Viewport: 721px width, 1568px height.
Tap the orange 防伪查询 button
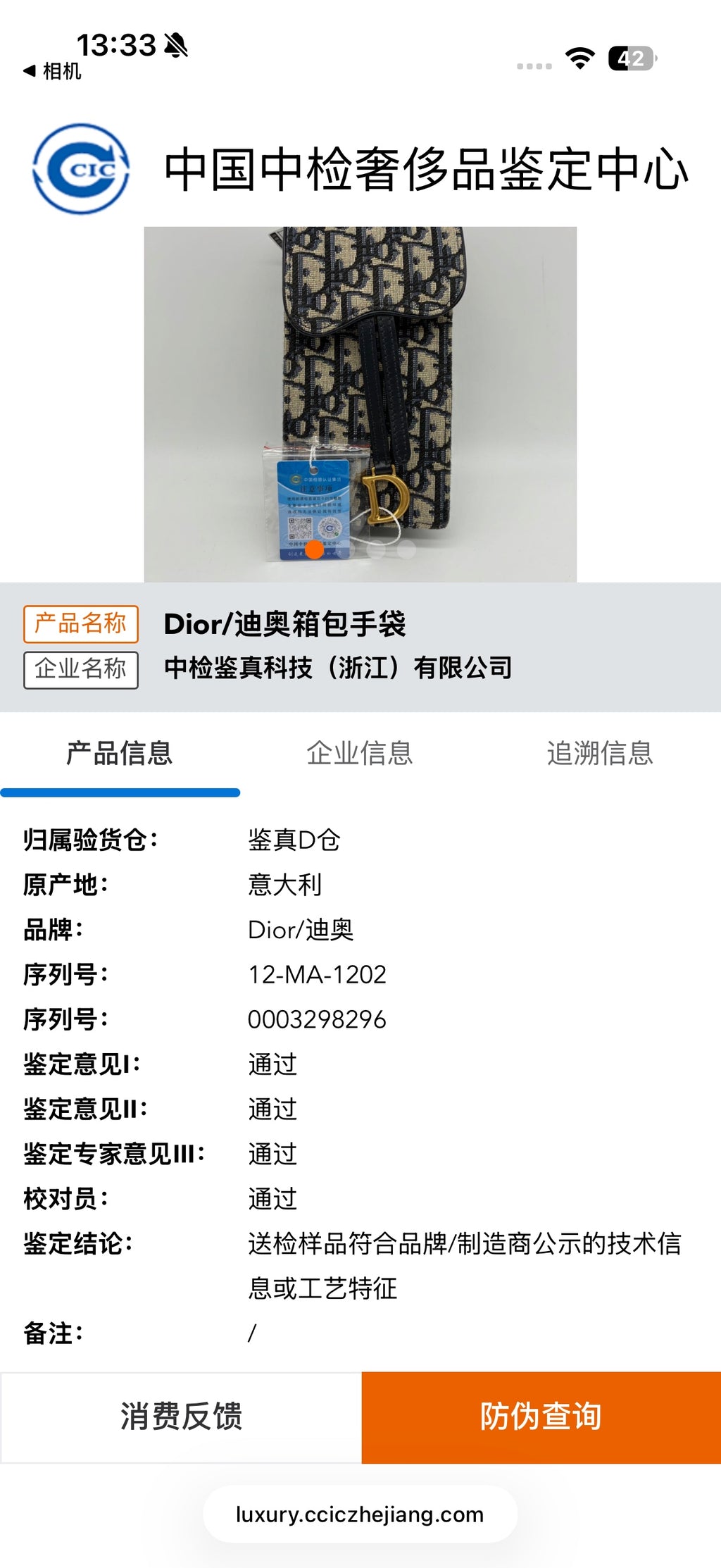pyautogui.click(x=541, y=1417)
